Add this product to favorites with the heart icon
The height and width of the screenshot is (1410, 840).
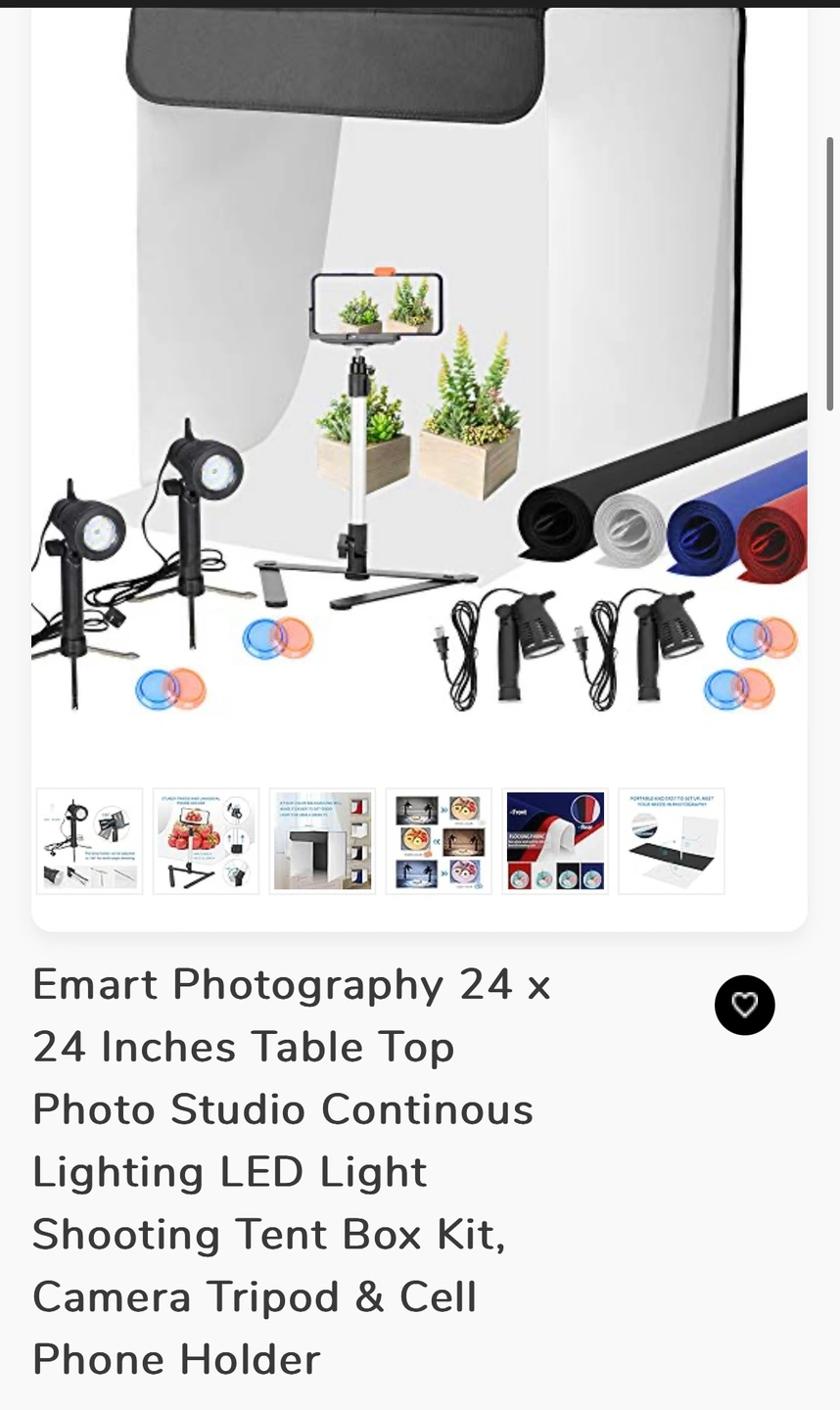[x=744, y=1005]
